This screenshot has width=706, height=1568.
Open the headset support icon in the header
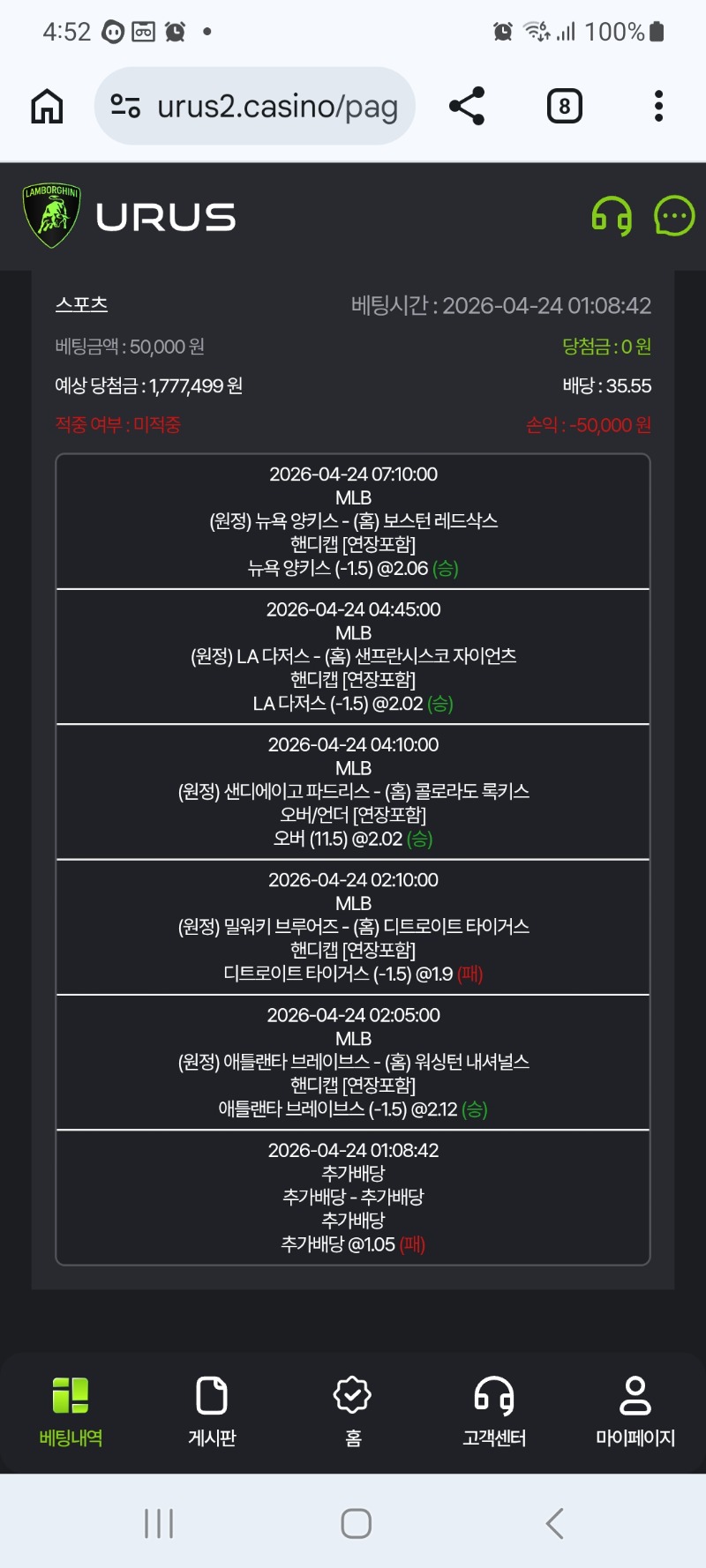tap(612, 216)
